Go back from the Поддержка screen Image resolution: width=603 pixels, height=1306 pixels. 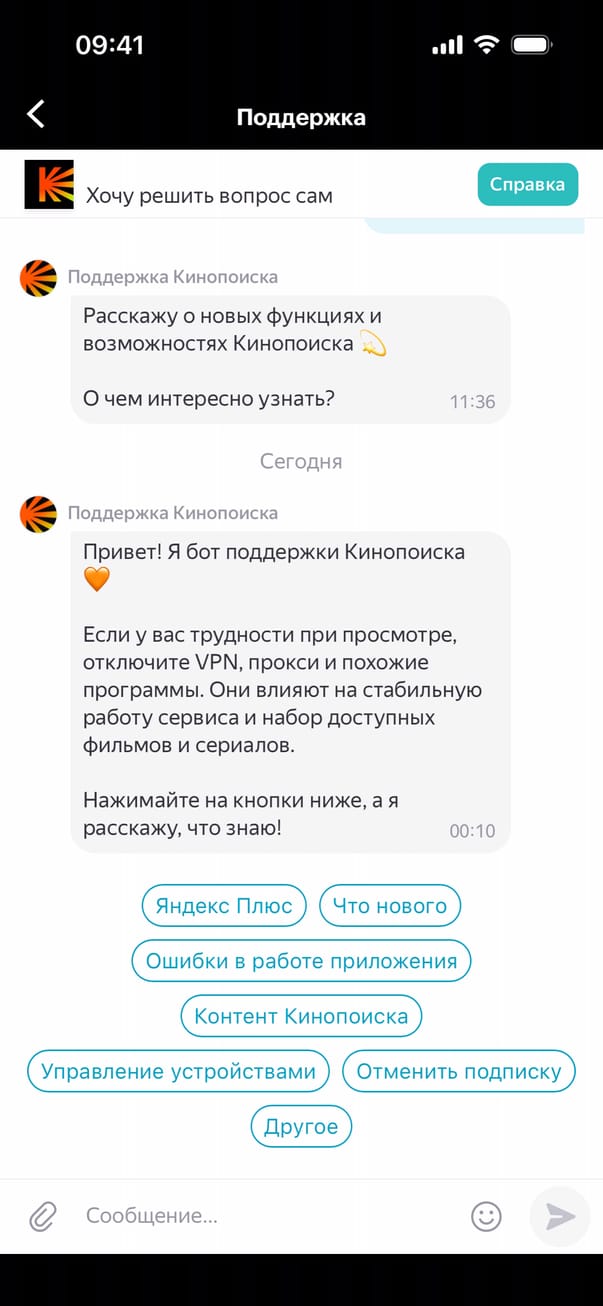[x=36, y=114]
